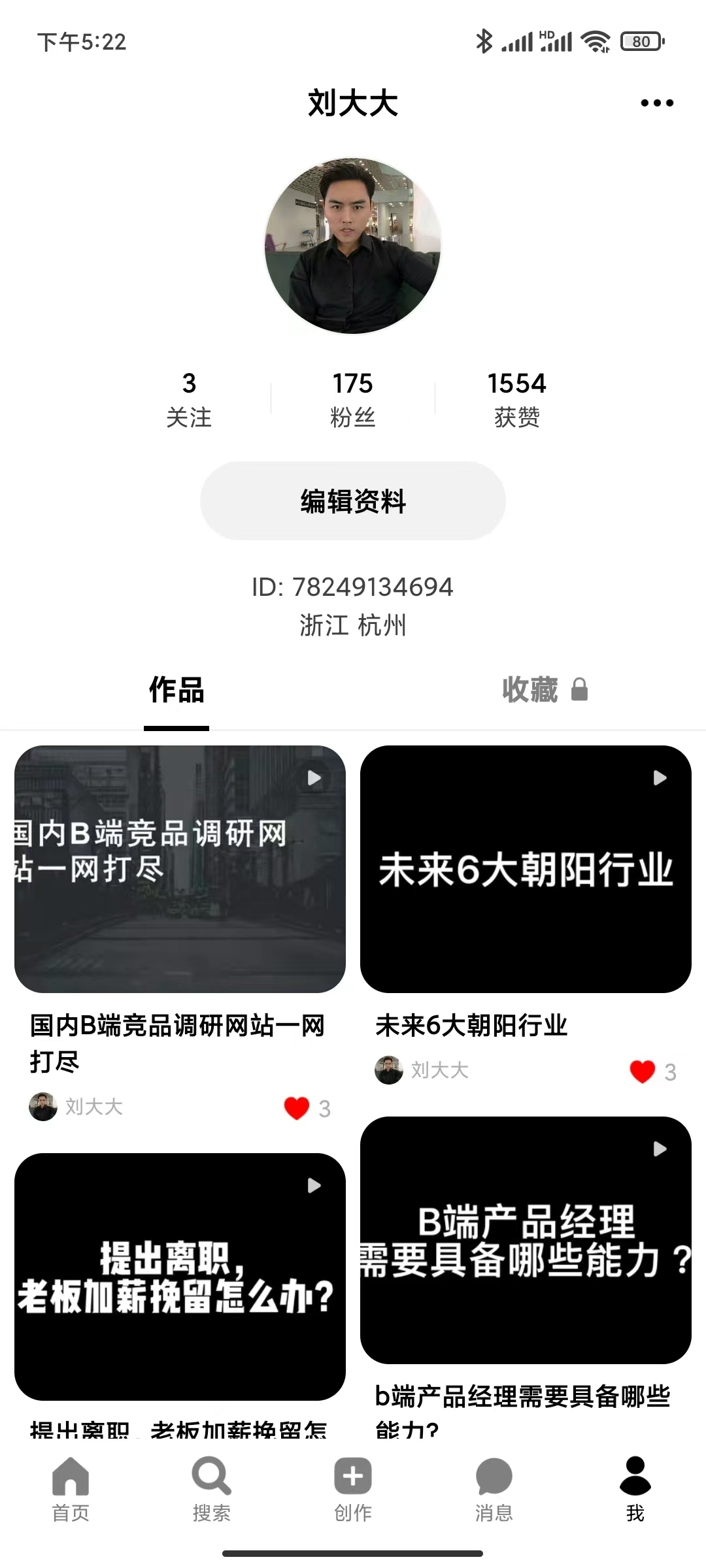This screenshot has width=706, height=1568.
Task: Like the 国内B端竞品调研网站 post
Action: pyautogui.click(x=297, y=1108)
